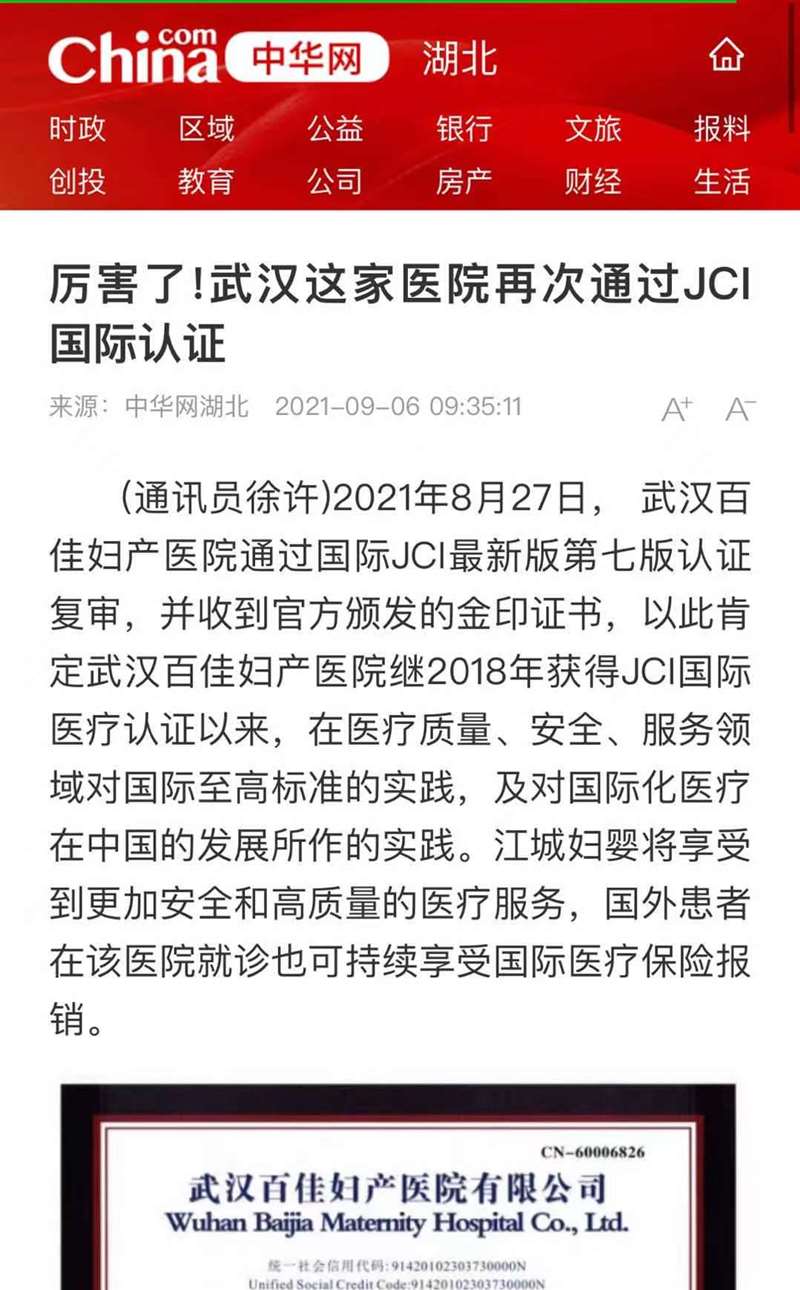Open the 银行 section
This screenshot has width=800, height=1290.
tap(464, 129)
